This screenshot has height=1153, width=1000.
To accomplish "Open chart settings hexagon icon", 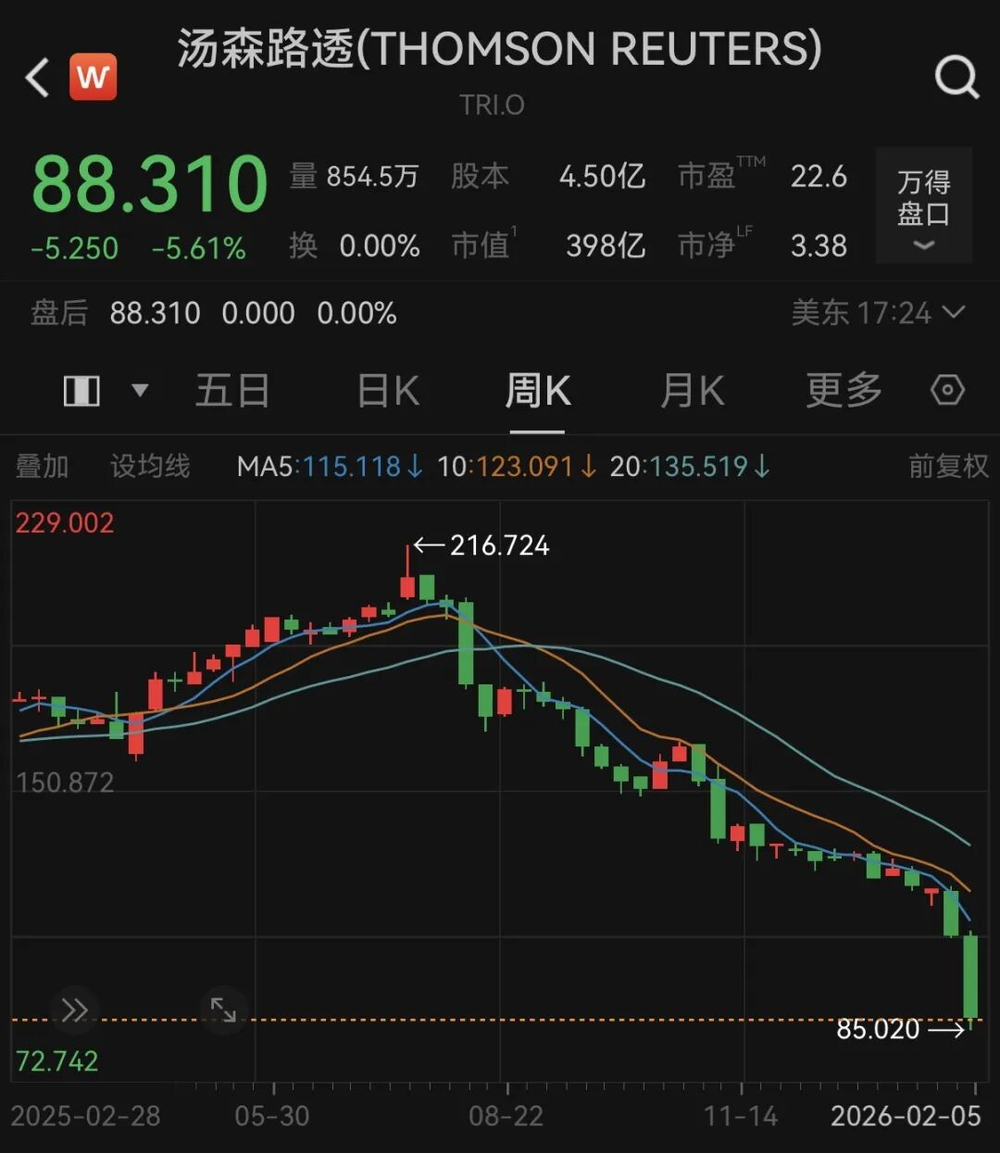I will point(947,390).
